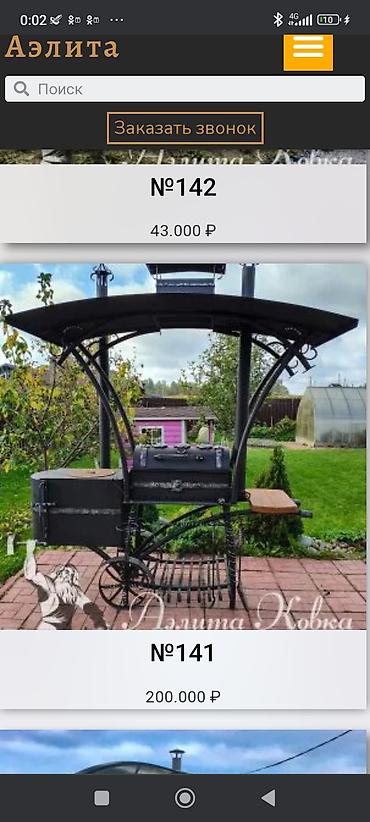The image size is (370, 822).
Task: Open the partially visible product below №141
Action: pyautogui.click(x=183, y=752)
